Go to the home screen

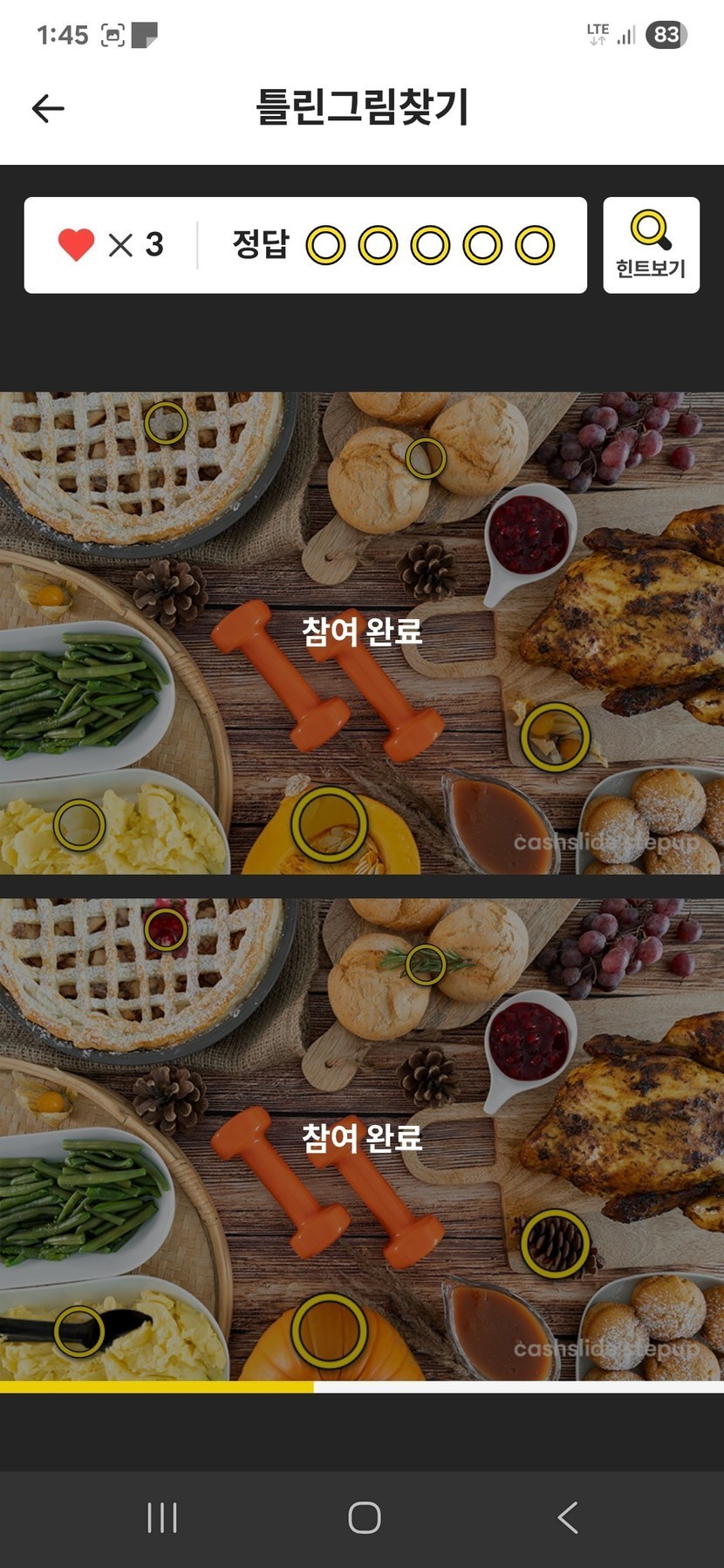(364, 1517)
